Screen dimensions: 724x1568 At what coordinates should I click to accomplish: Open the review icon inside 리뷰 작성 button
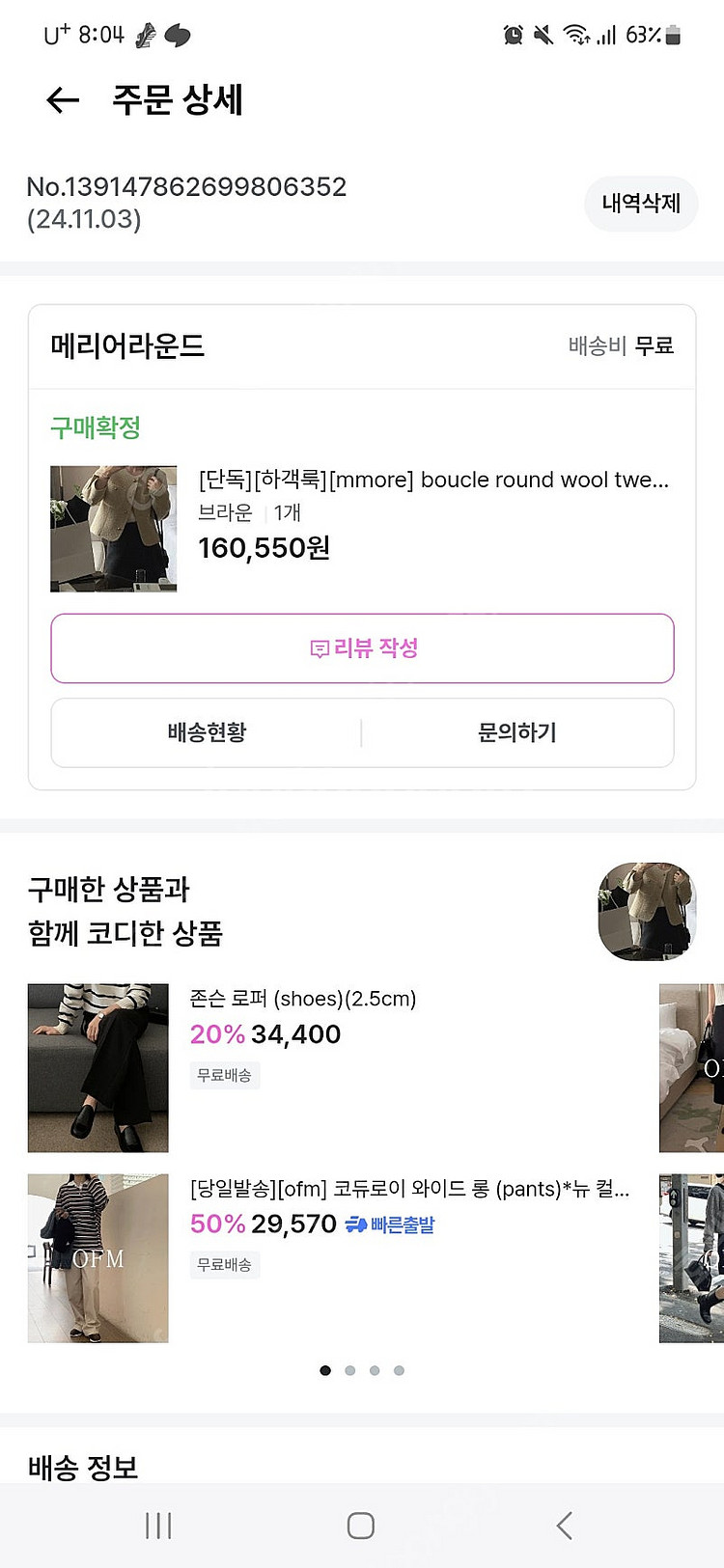pyautogui.click(x=319, y=647)
